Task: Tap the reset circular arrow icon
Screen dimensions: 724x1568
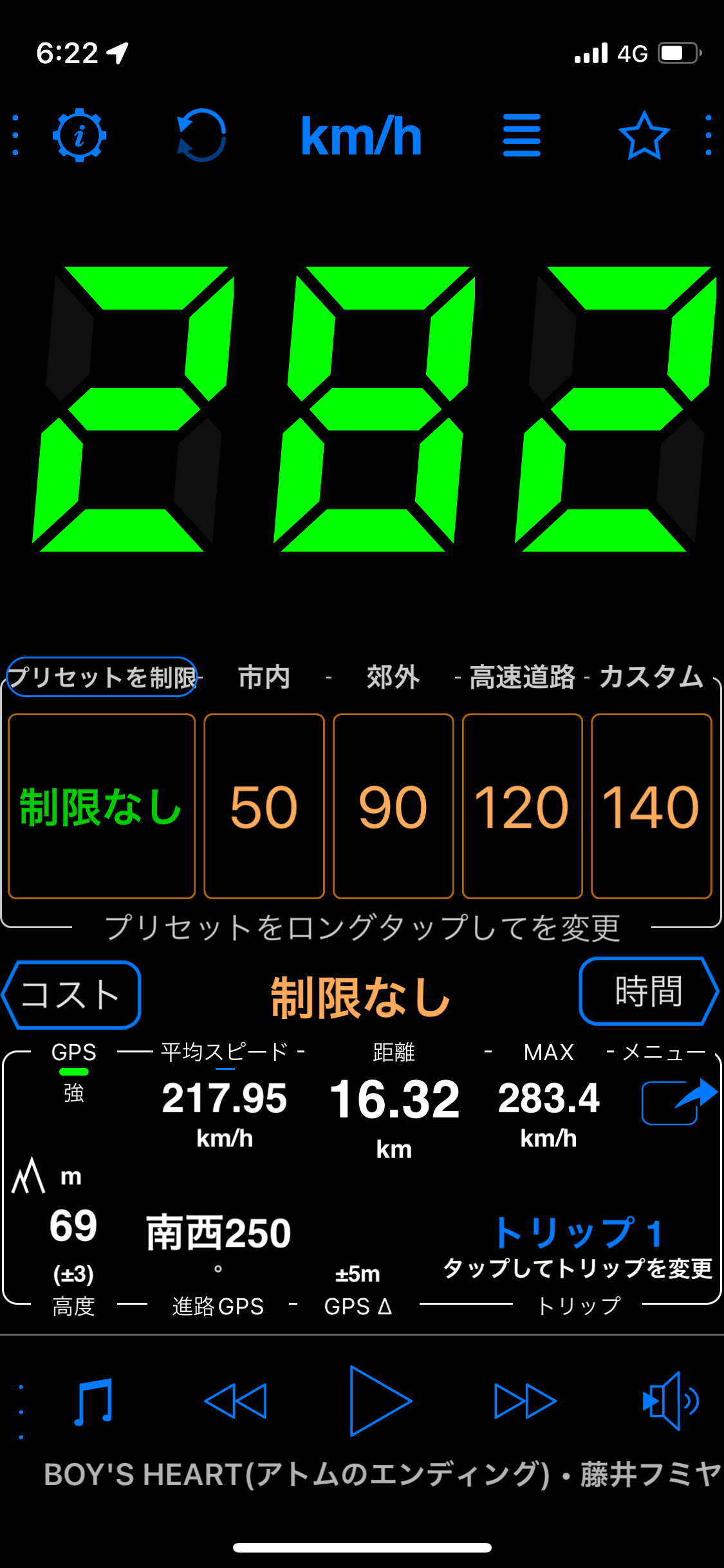Action: pos(201,135)
